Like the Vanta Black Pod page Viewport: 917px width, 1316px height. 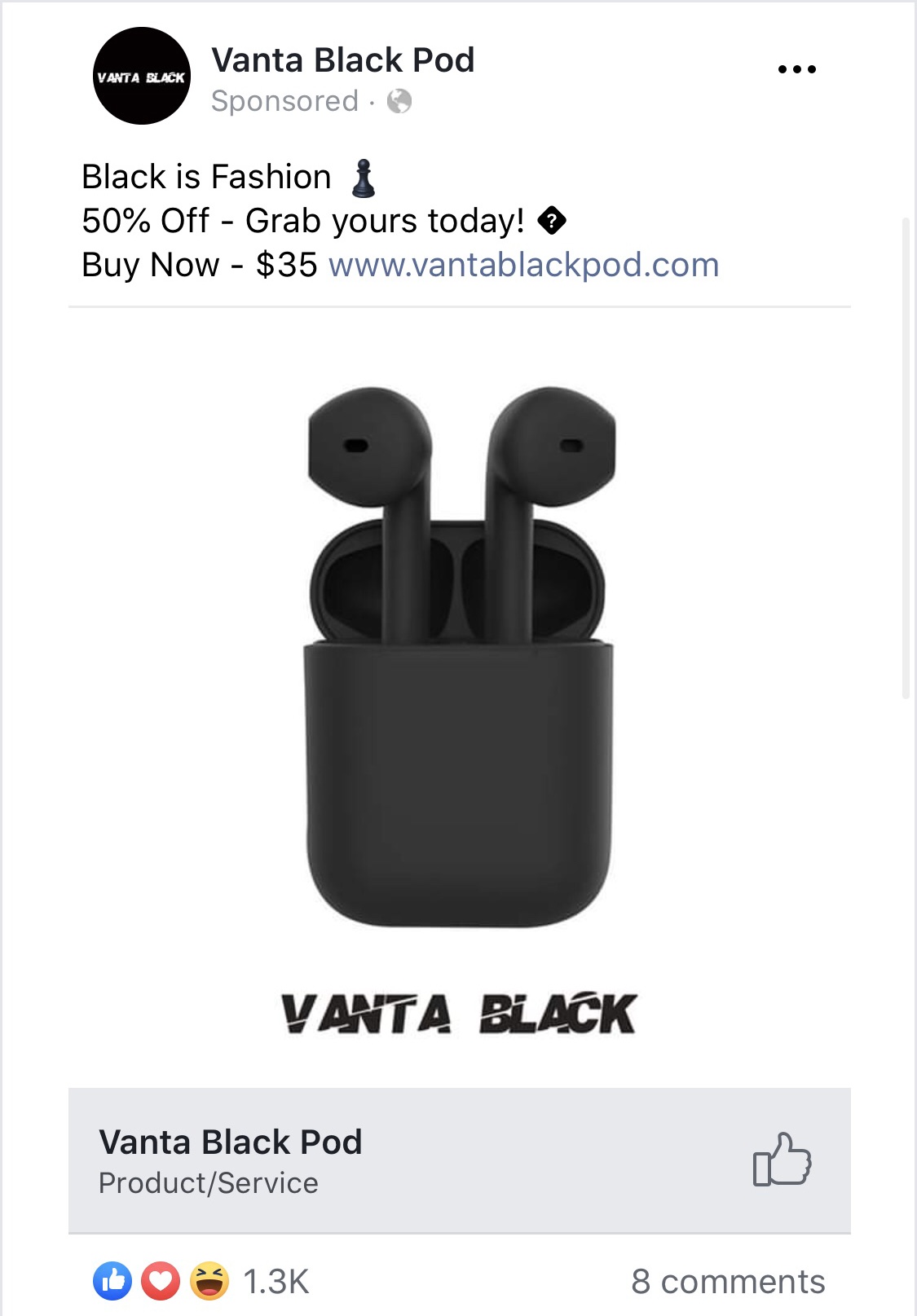(782, 1159)
